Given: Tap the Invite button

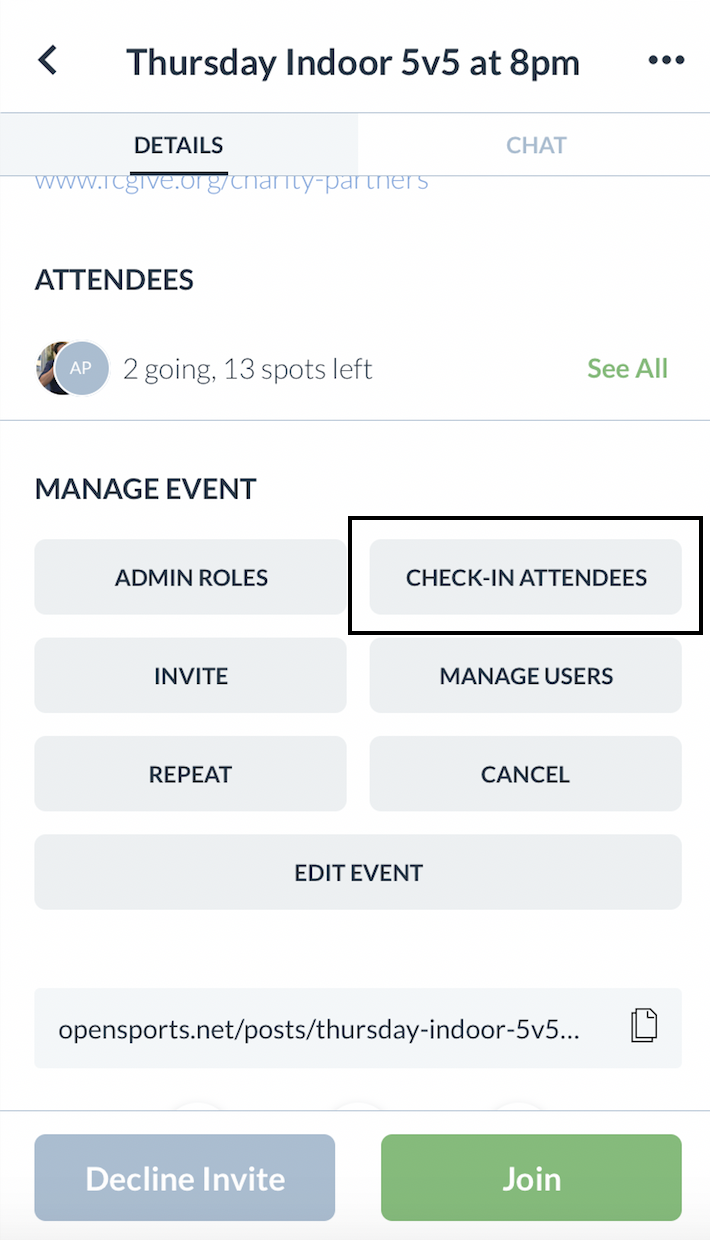Looking at the screenshot, I should click(x=191, y=676).
